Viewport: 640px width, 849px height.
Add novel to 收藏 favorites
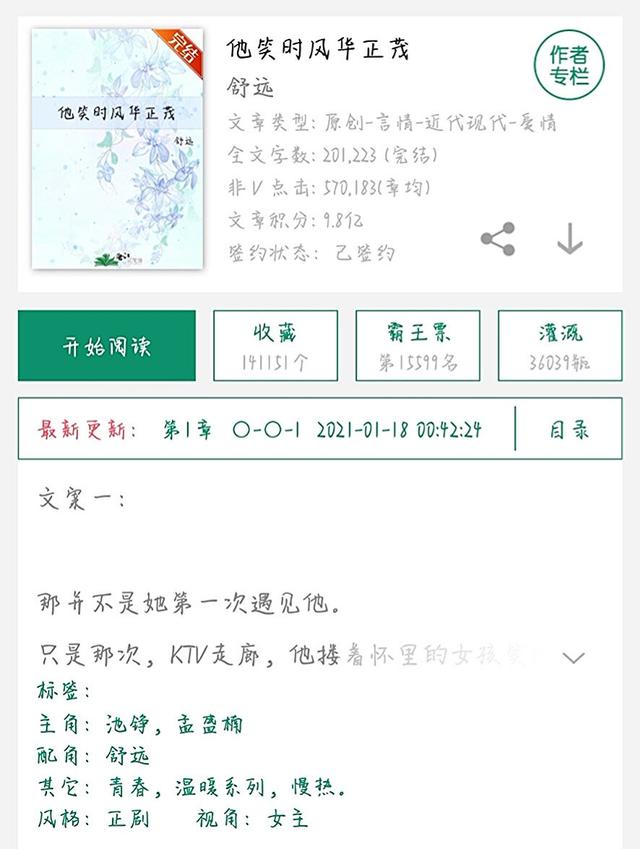tap(275, 346)
